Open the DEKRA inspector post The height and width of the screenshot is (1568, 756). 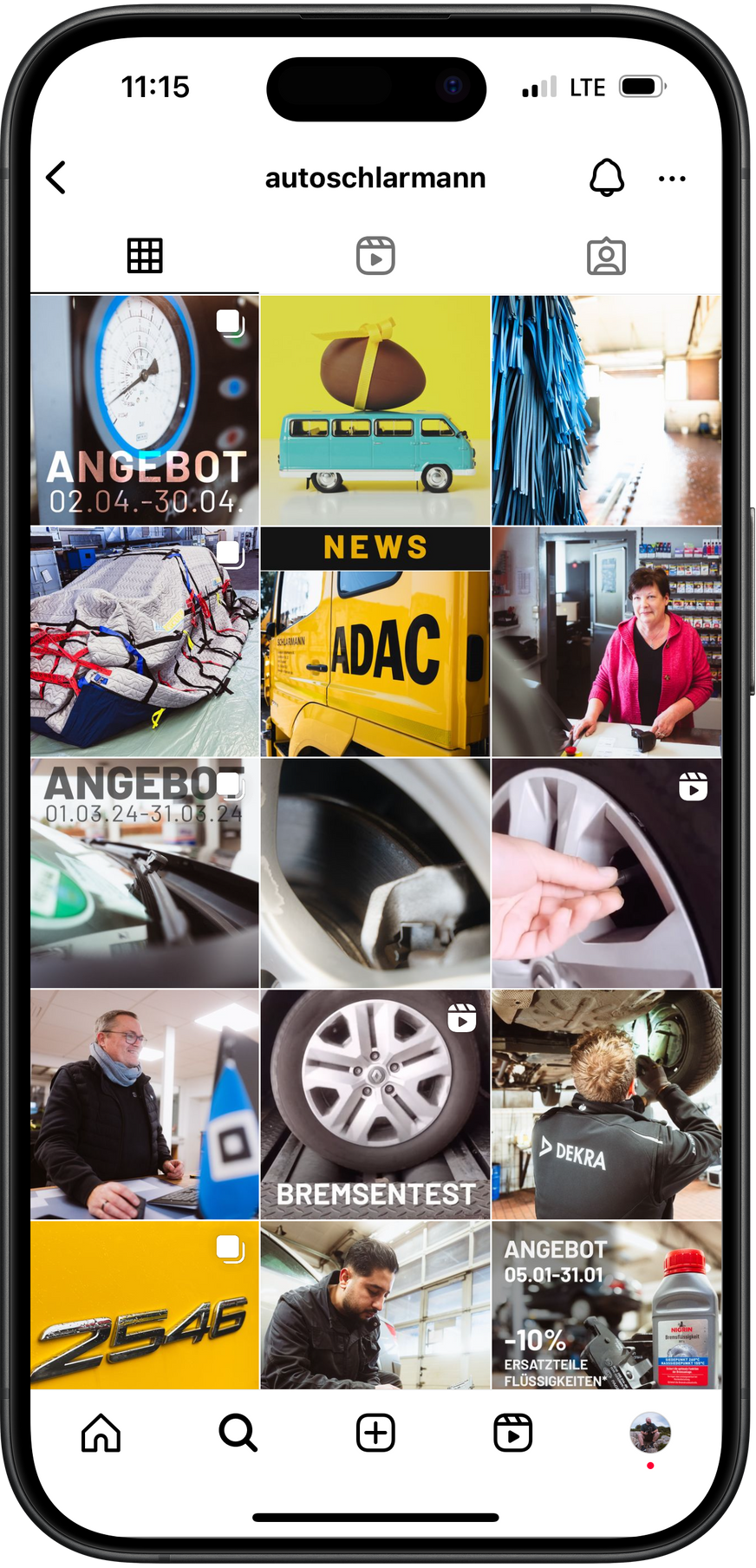point(606,1104)
